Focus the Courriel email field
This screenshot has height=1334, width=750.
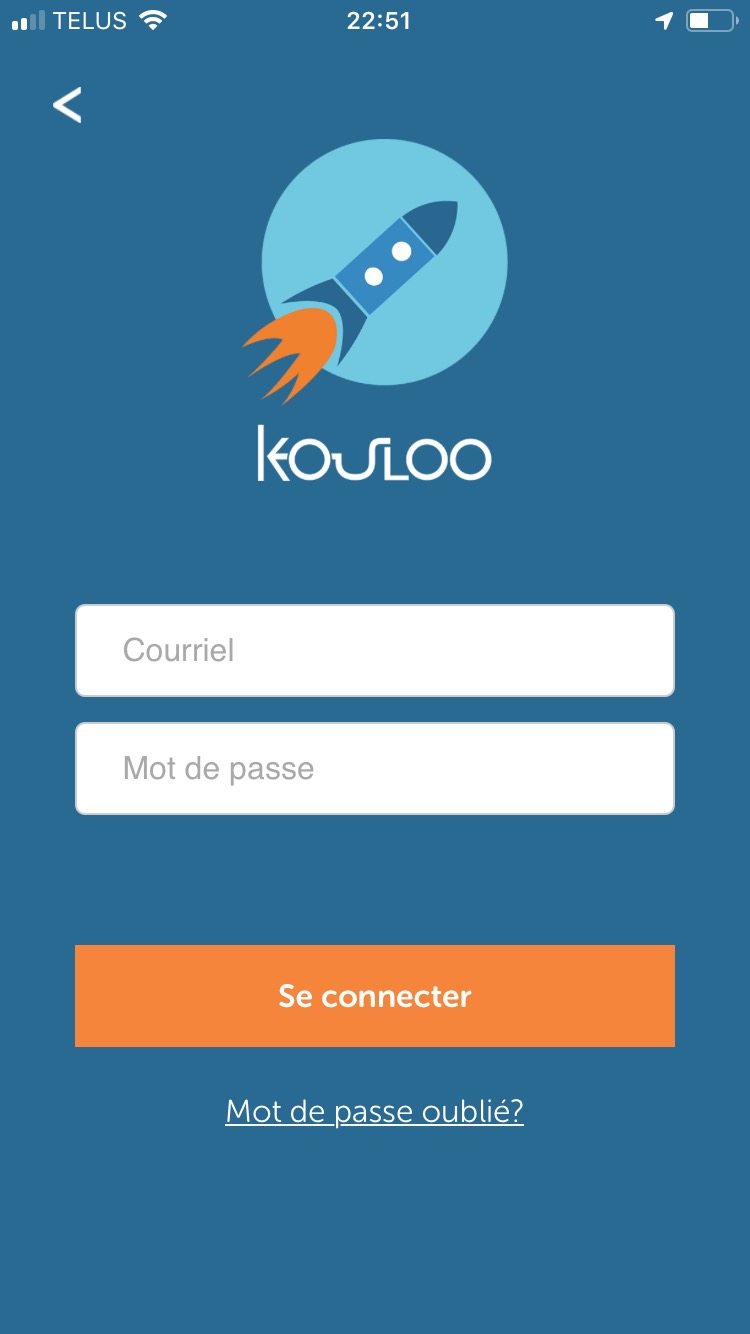click(374, 650)
